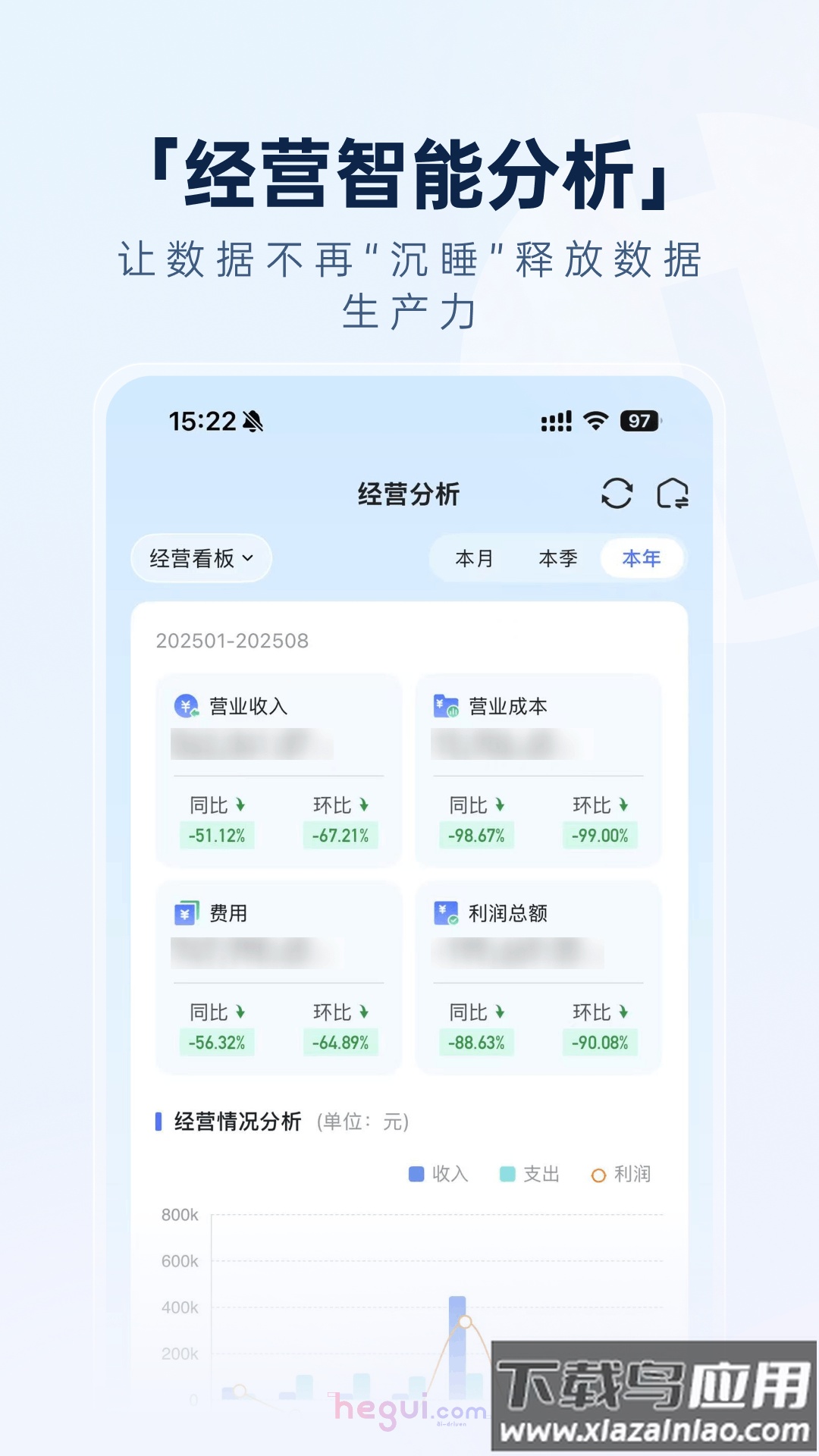This screenshot has height=1456, width=819.
Task: Click the tallest bar in the chart
Action: click(x=456, y=1350)
